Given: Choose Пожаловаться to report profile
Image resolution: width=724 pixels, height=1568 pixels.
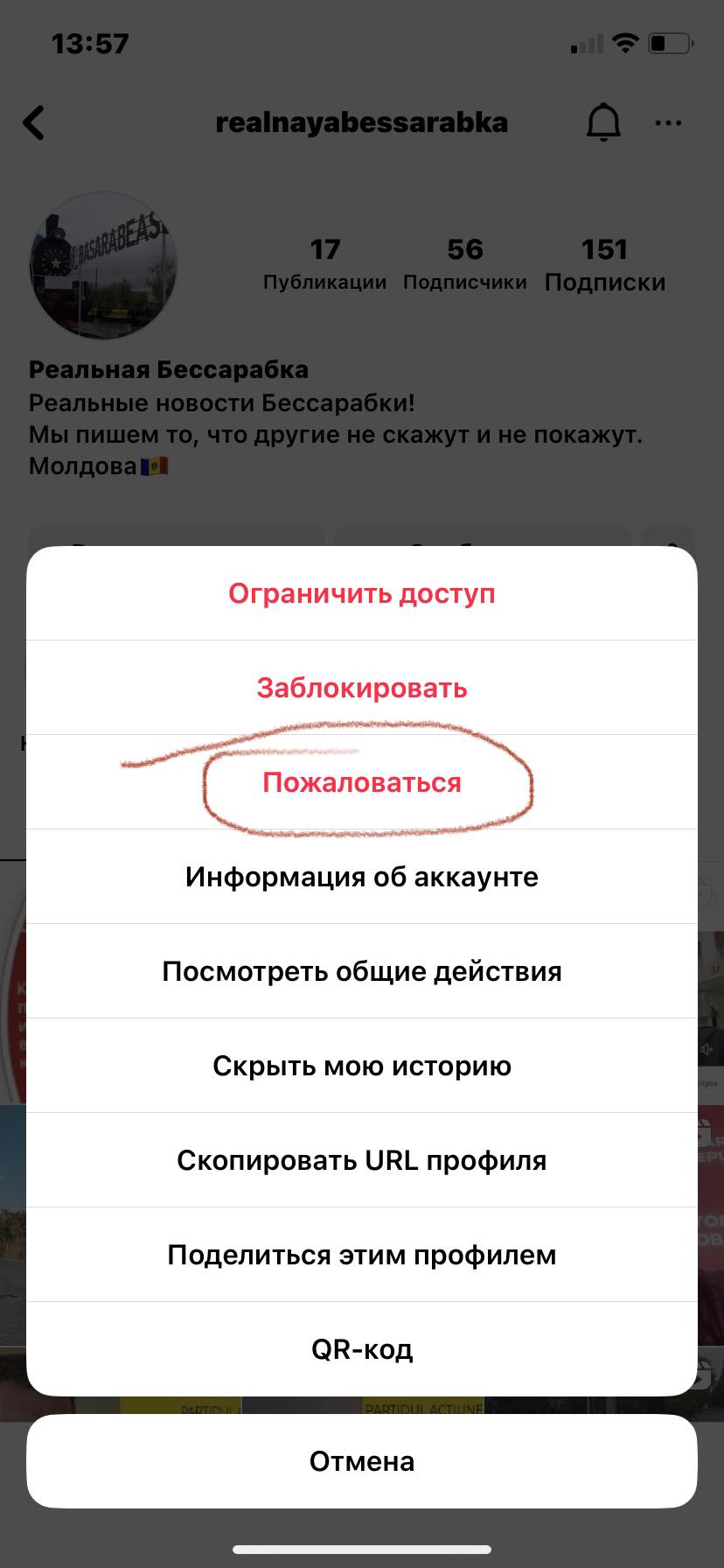Looking at the screenshot, I should pyautogui.click(x=362, y=783).
